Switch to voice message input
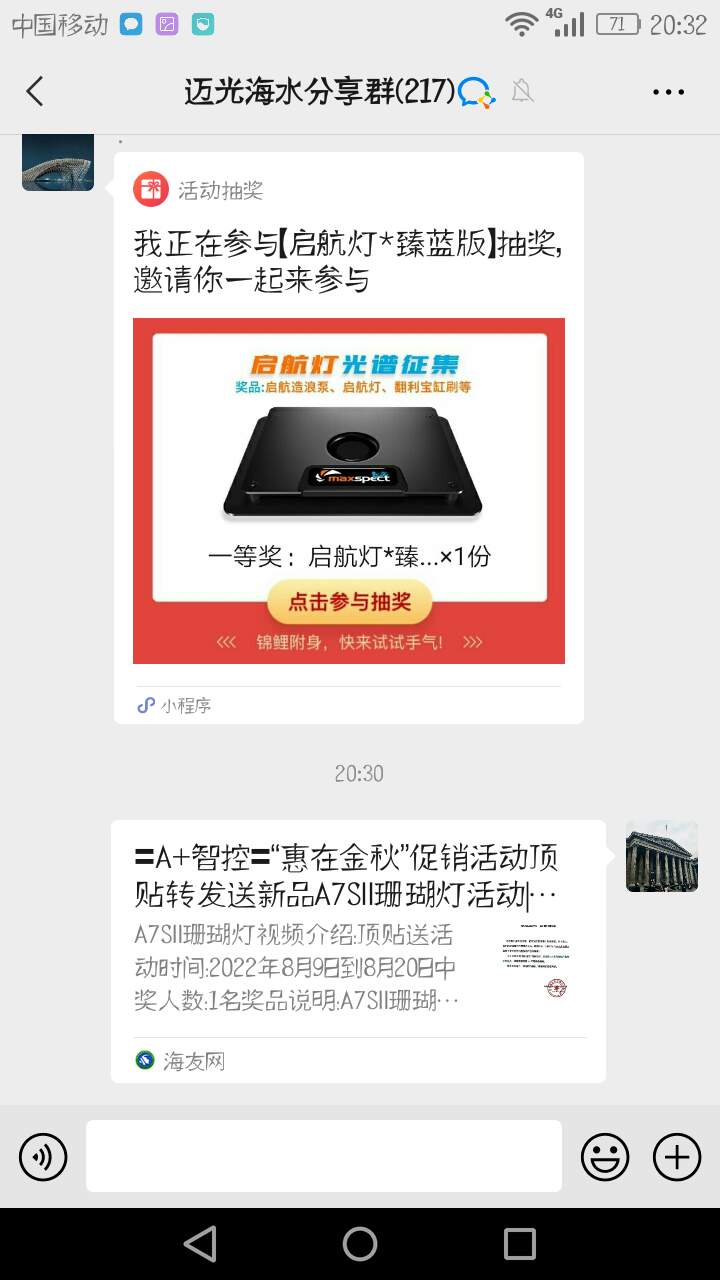The image size is (720, 1280). click(43, 1157)
